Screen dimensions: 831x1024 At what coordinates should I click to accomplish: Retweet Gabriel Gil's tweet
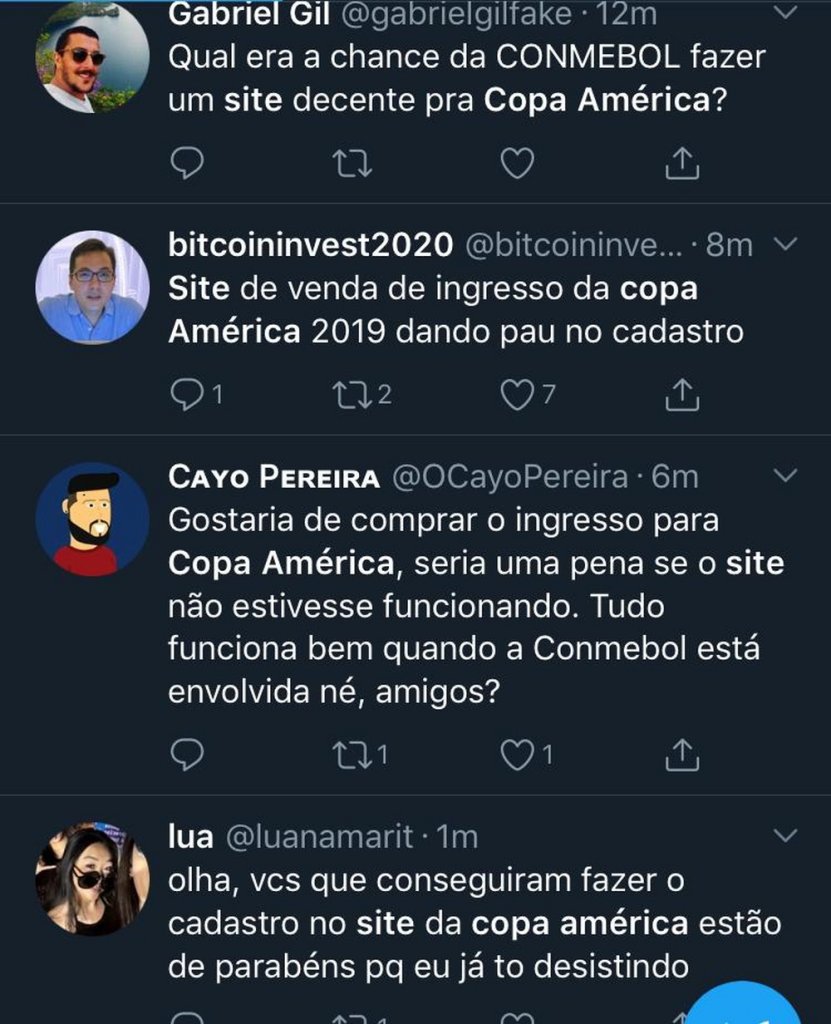point(351,162)
